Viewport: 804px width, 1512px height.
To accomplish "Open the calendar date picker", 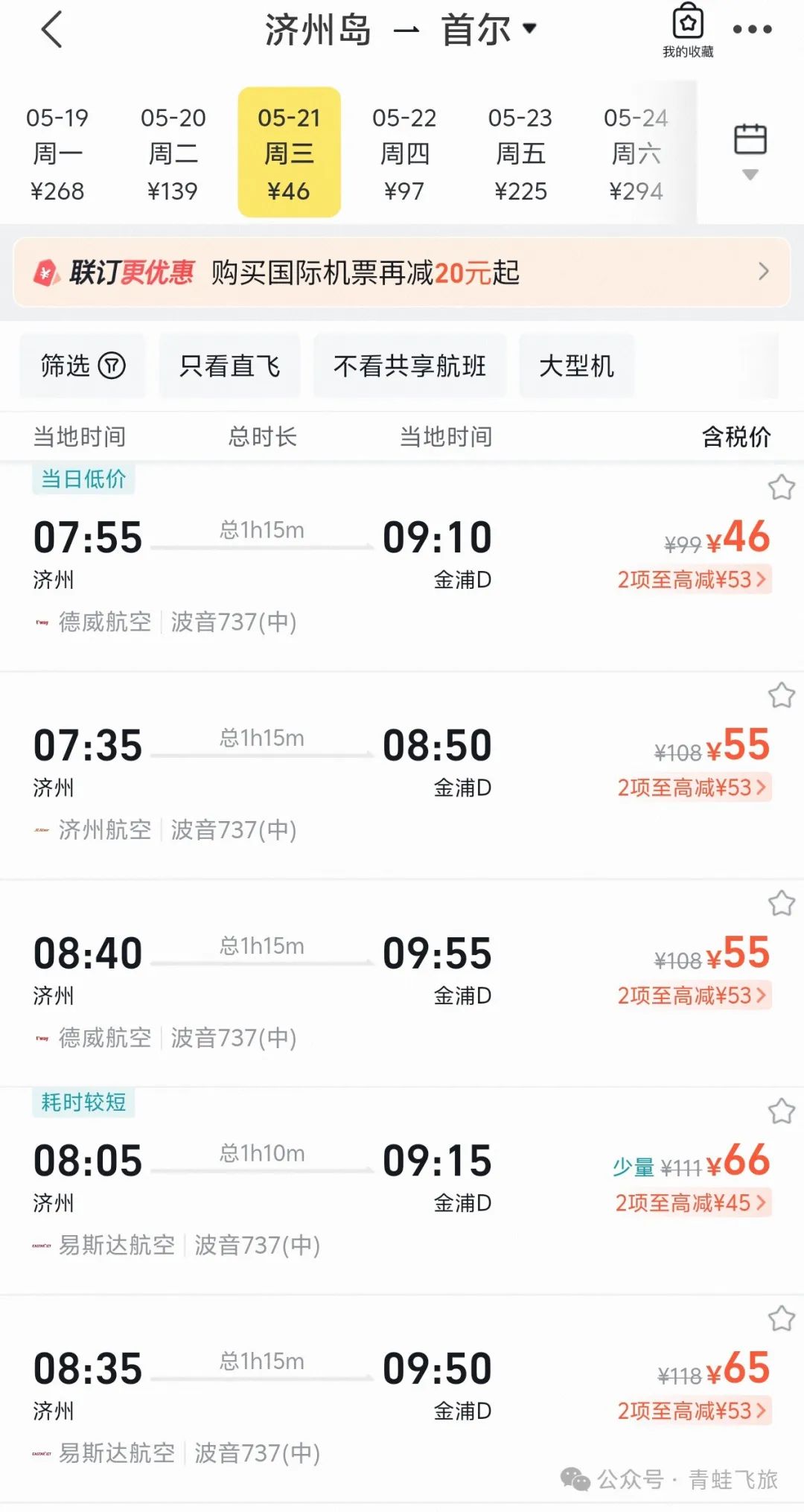I will click(x=750, y=151).
